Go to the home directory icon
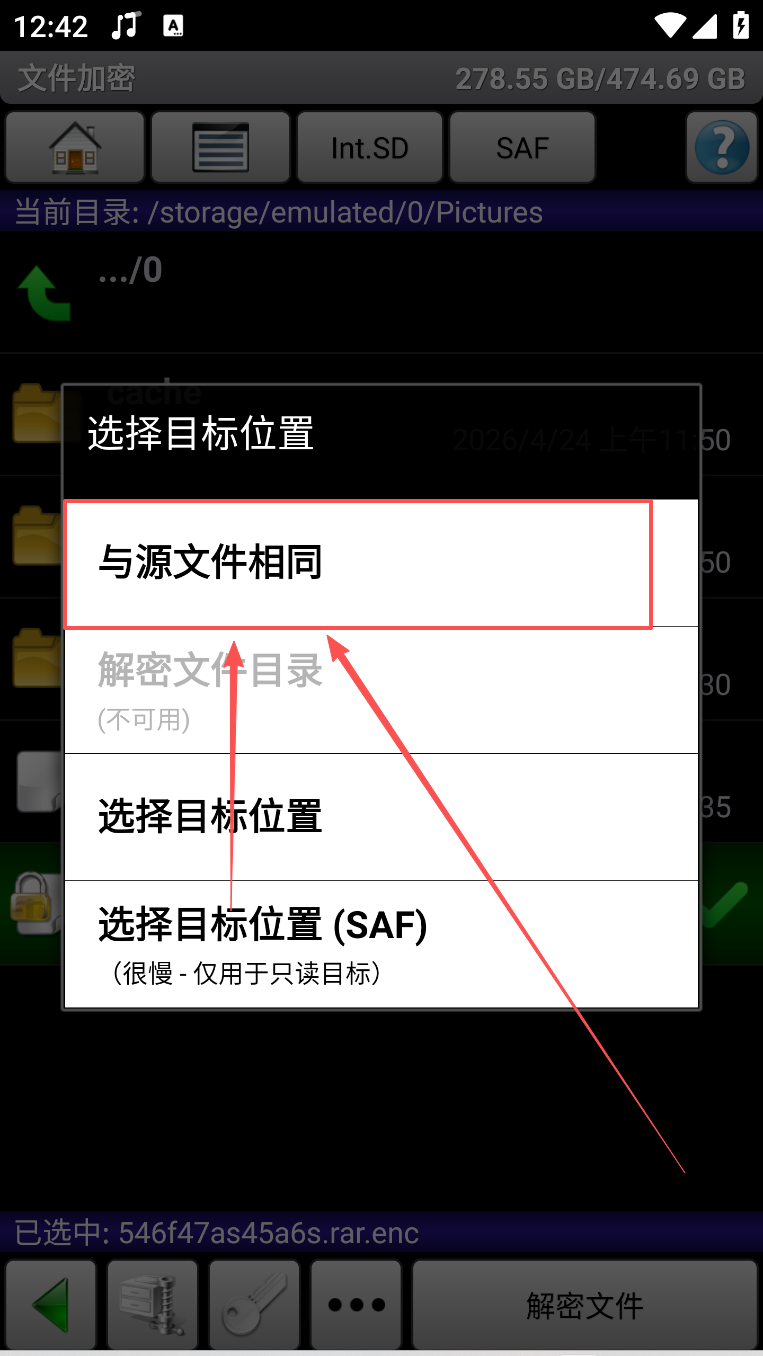This screenshot has width=763, height=1356. (x=76, y=147)
